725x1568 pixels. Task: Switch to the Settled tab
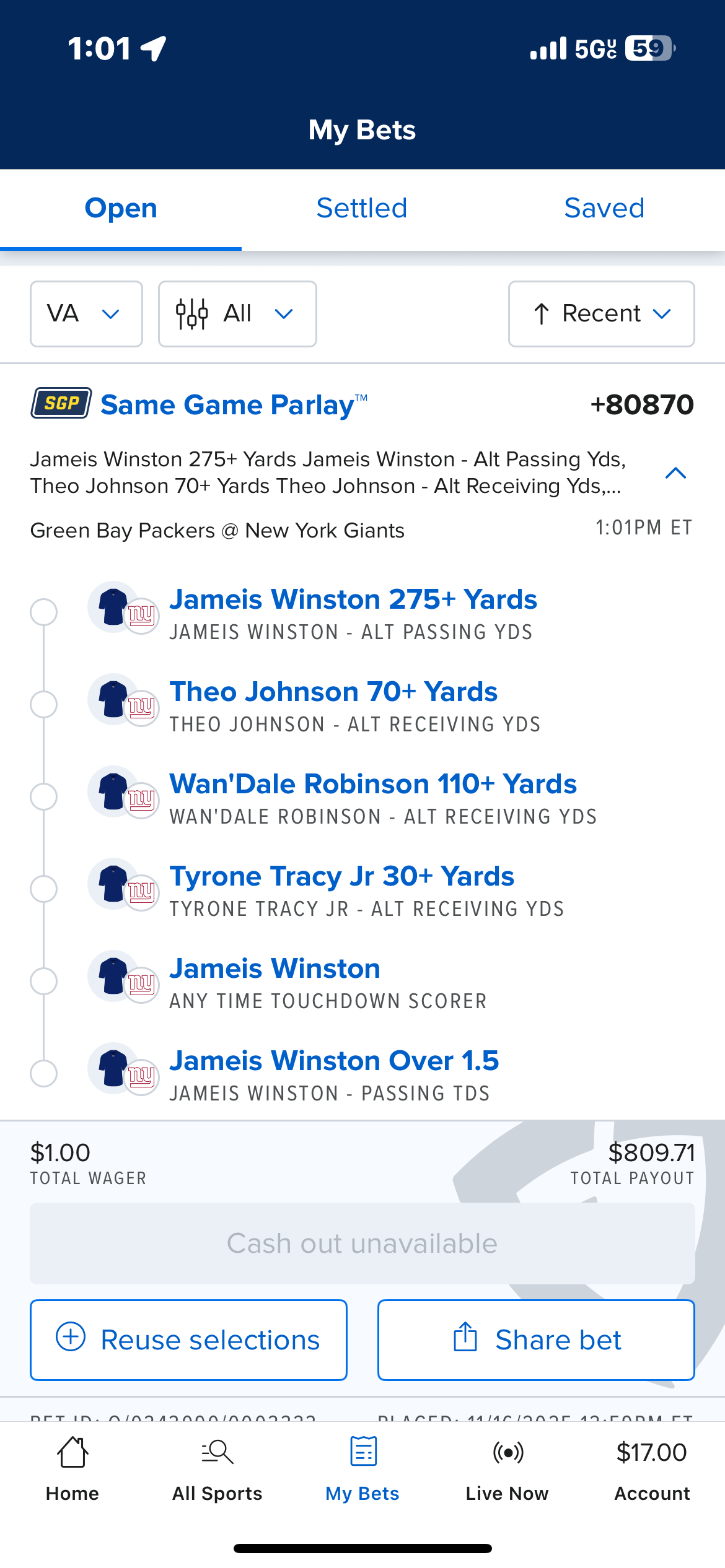point(362,208)
